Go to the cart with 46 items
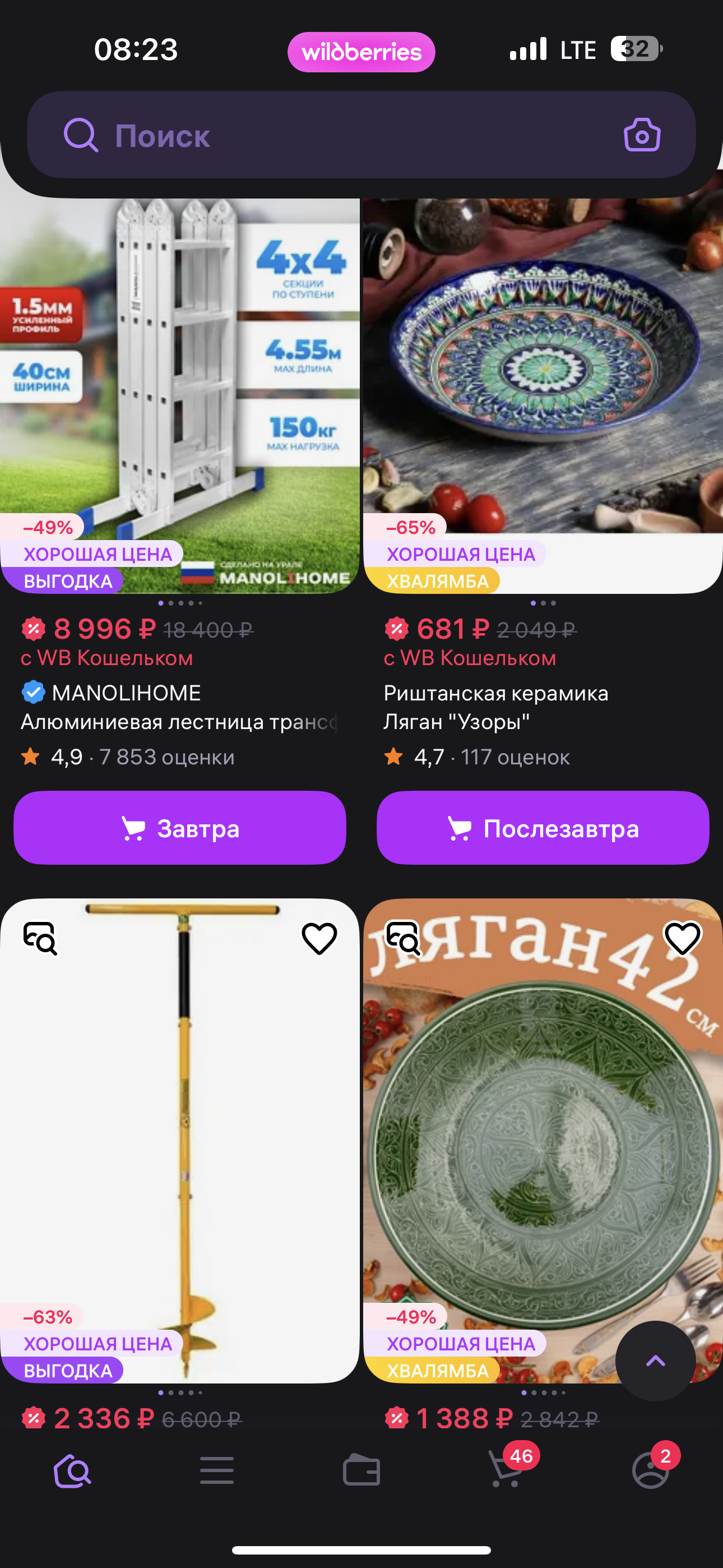 pyautogui.click(x=506, y=1472)
